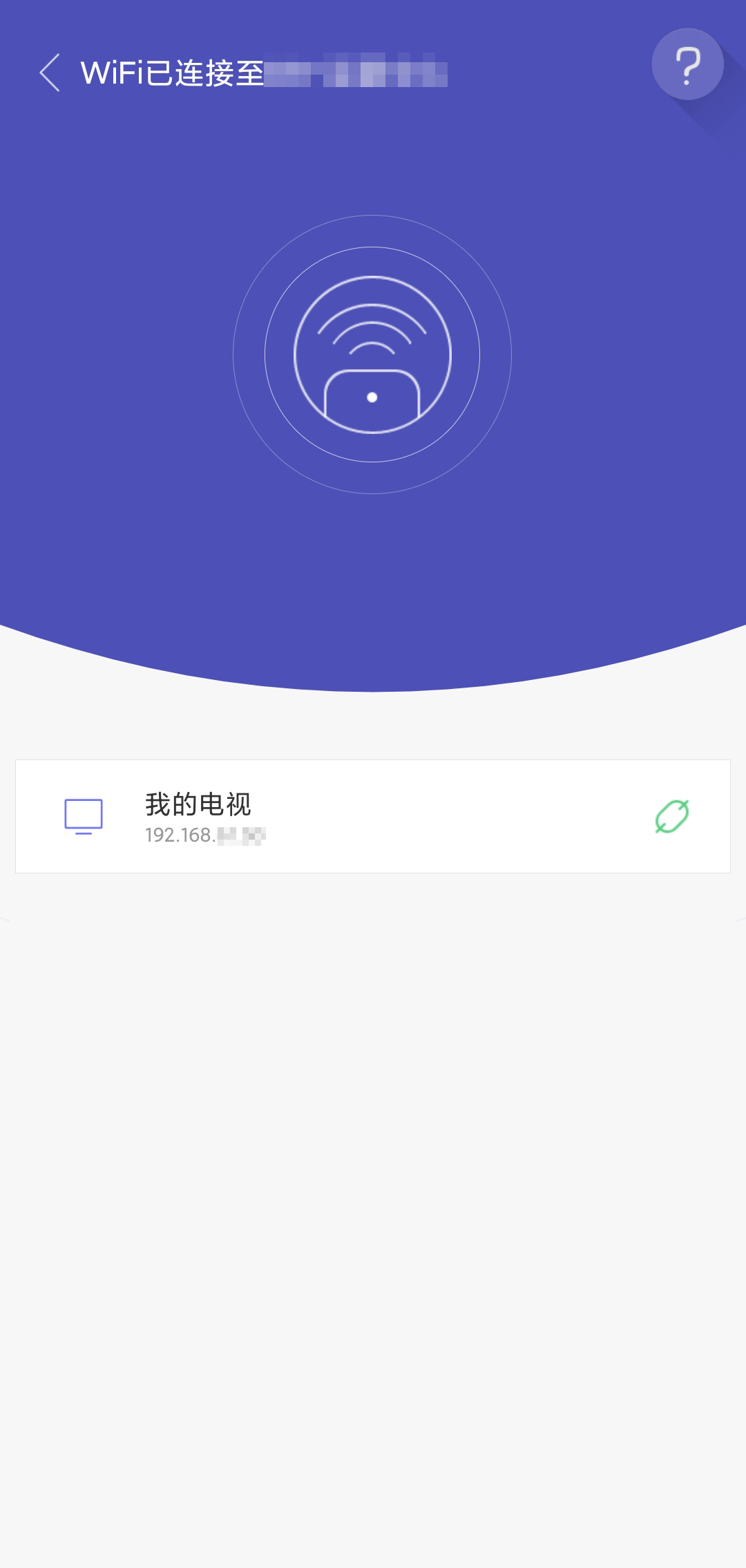Tap the 192.168 IP address link
The image size is (746, 1568).
204,834
